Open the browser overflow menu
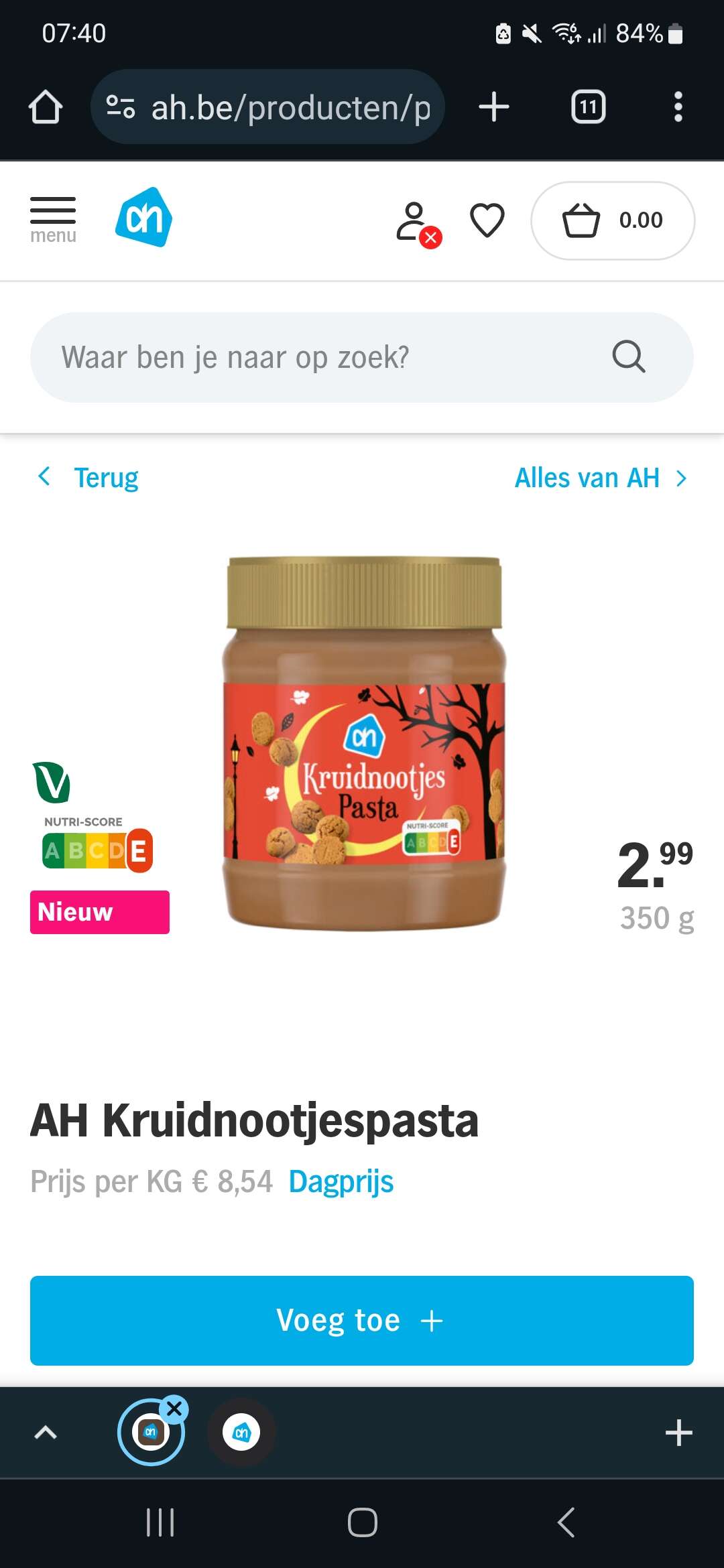The width and height of the screenshot is (724, 1568). point(678,107)
